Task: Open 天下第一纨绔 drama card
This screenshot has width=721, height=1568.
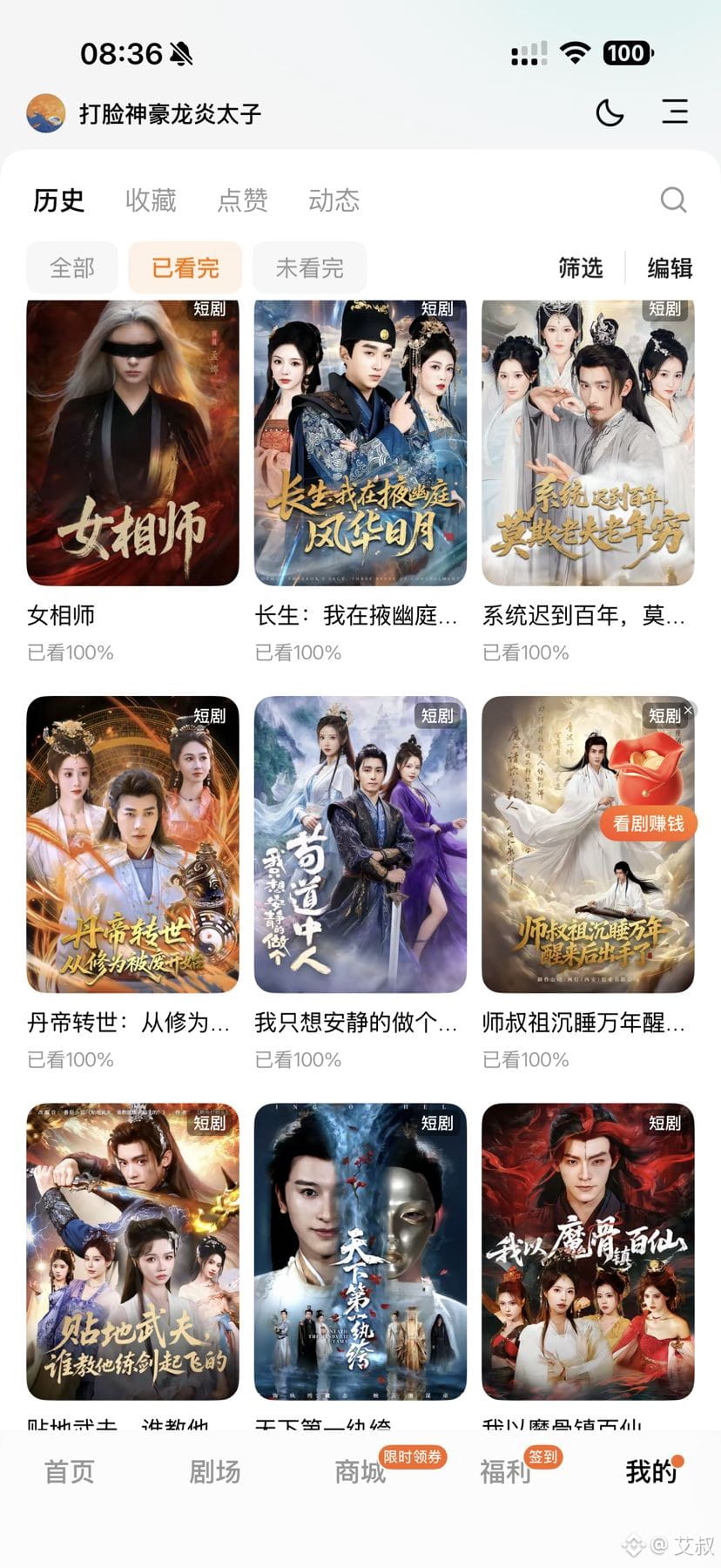Action: pyautogui.click(x=360, y=1251)
